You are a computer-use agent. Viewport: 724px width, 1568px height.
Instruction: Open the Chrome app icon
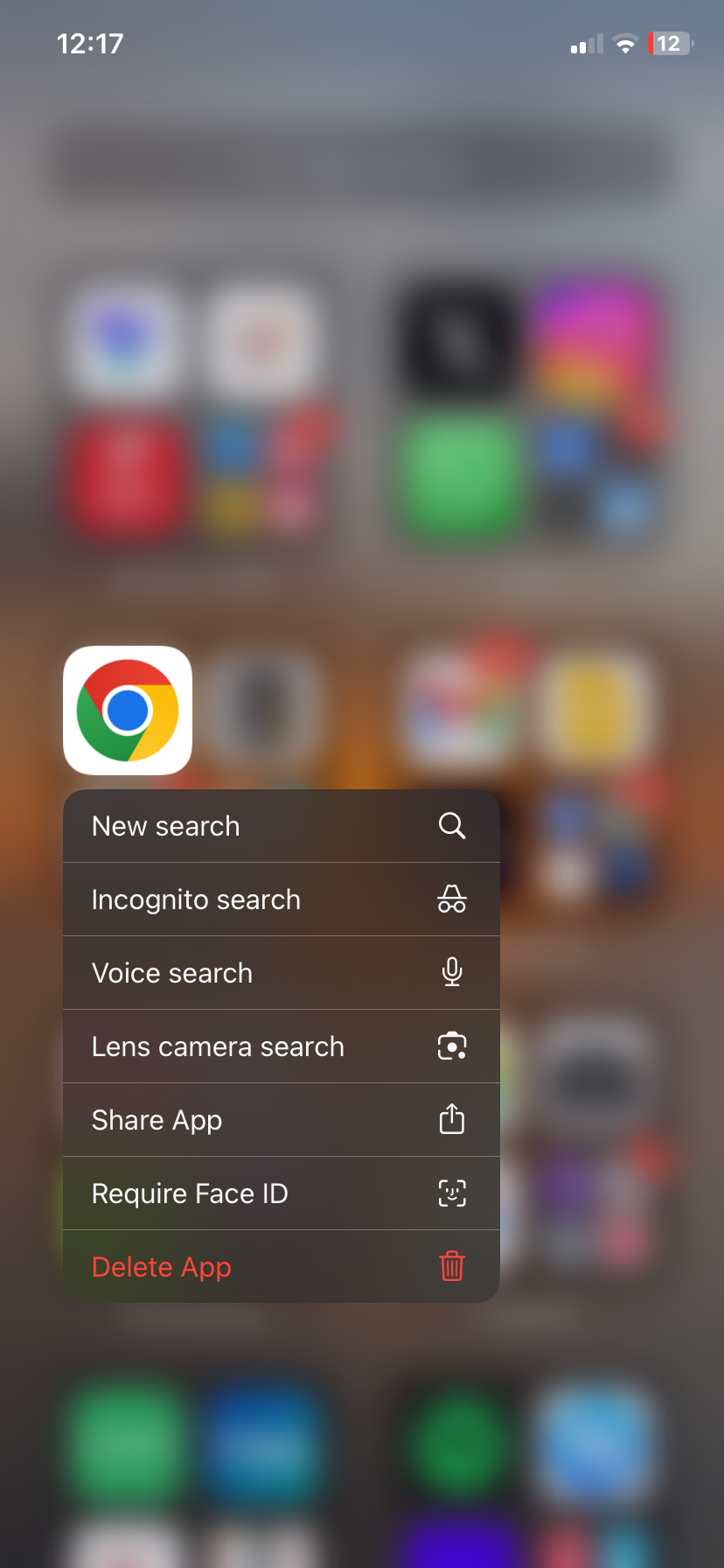pyautogui.click(x=128, y=710)
